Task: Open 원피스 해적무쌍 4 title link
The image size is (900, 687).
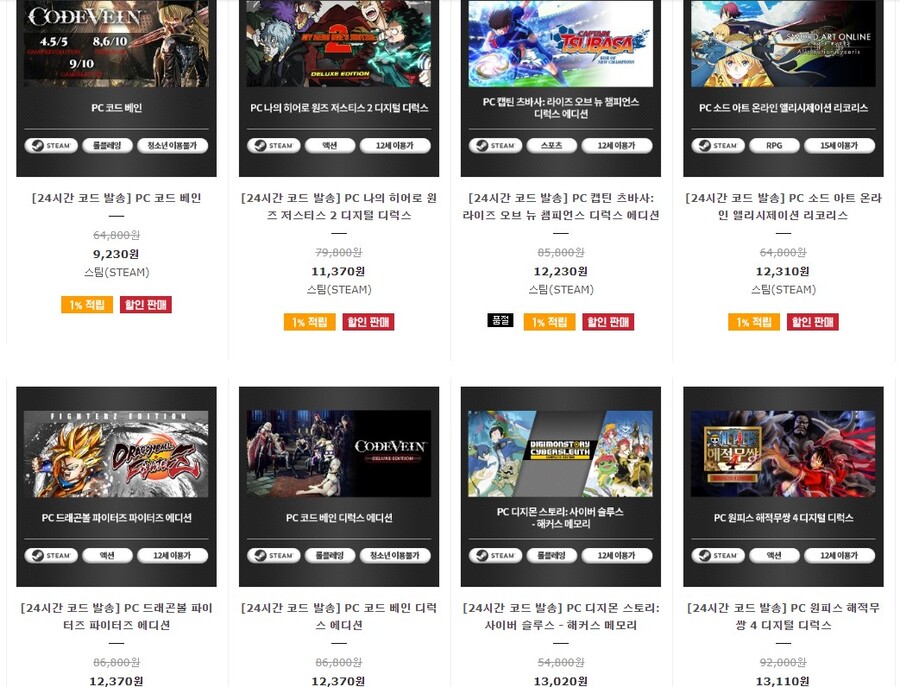Action: 783,616
